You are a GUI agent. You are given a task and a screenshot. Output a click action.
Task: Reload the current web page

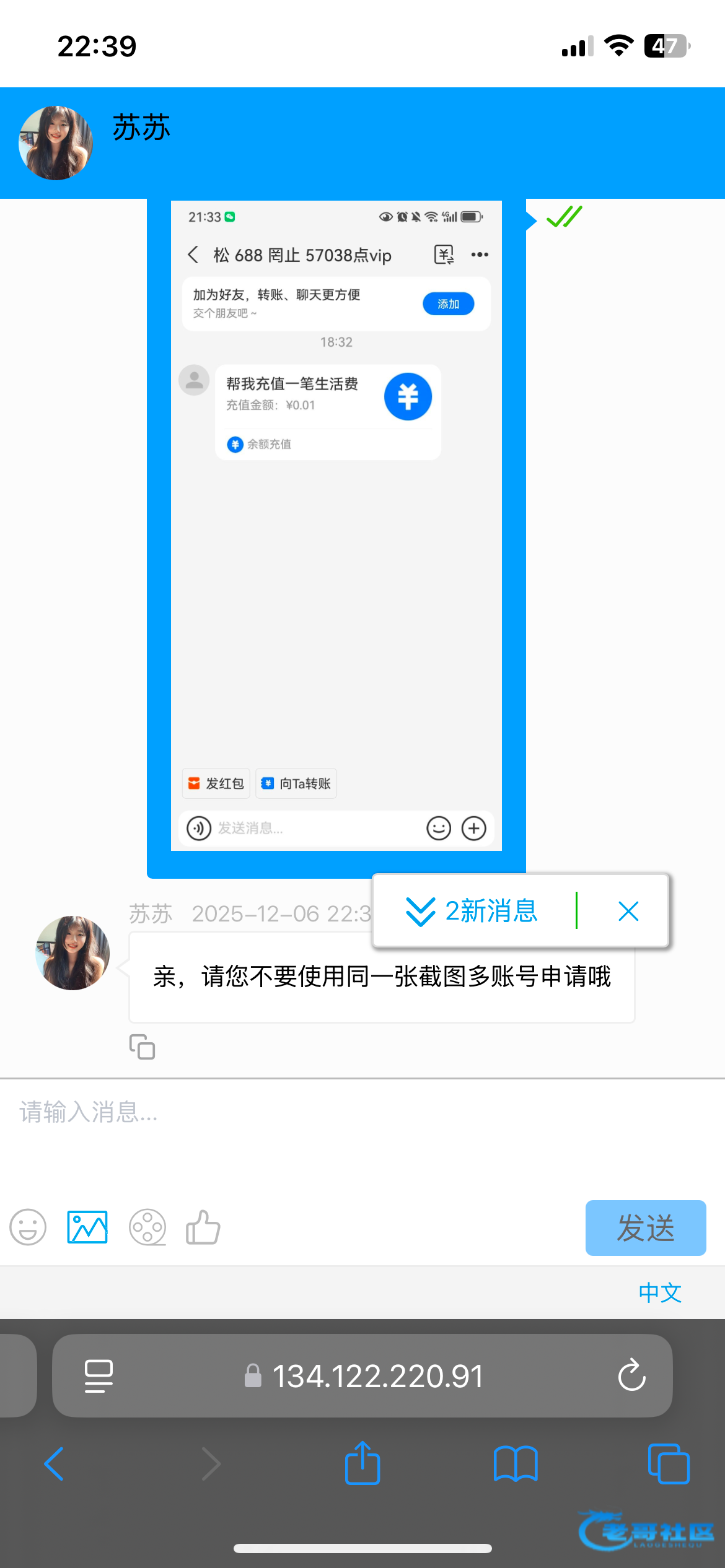click(631, 1376)
